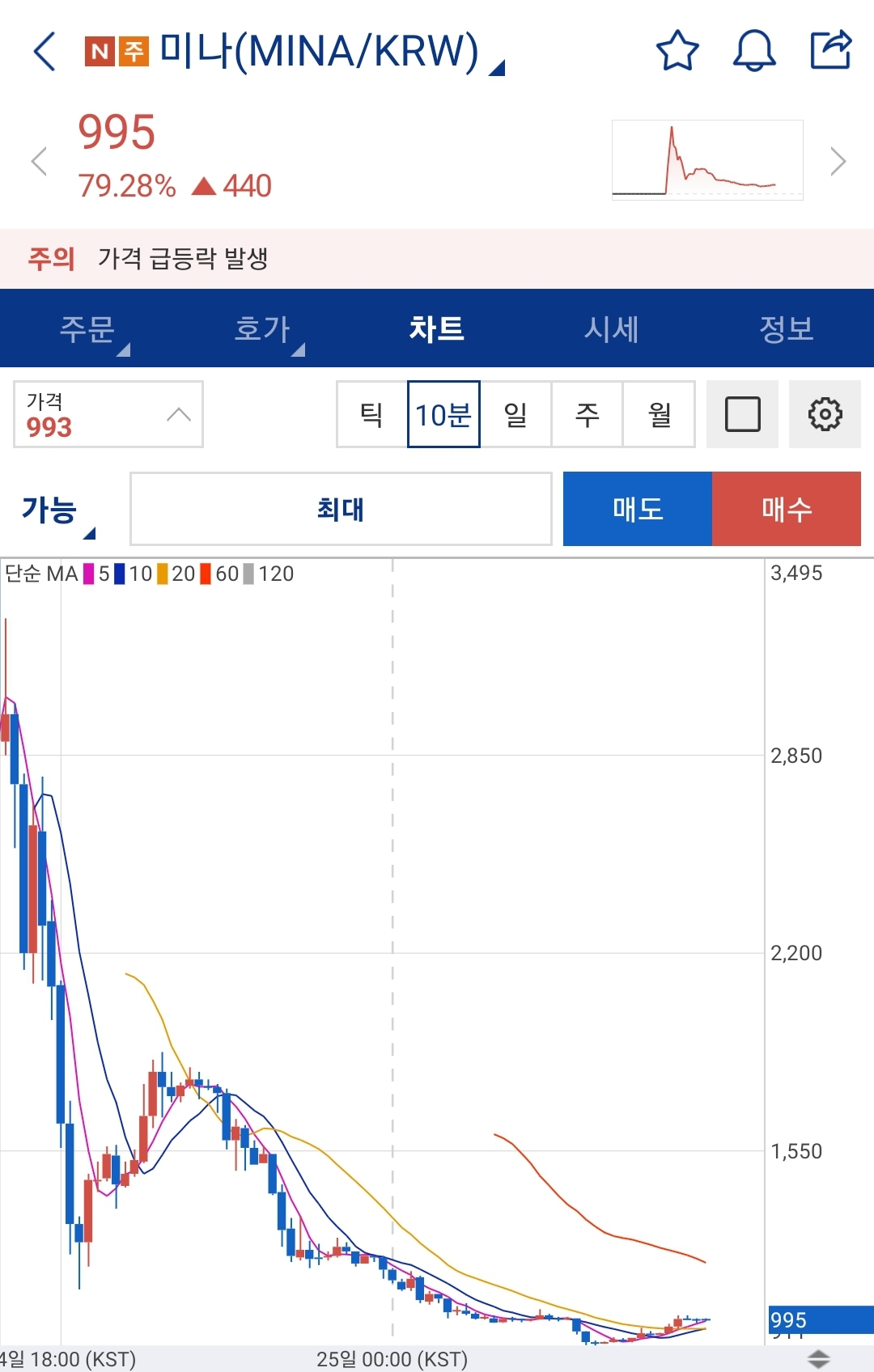874x1372 pixels.
Task: Go to previous coin arrow
Action: [39, 162]
